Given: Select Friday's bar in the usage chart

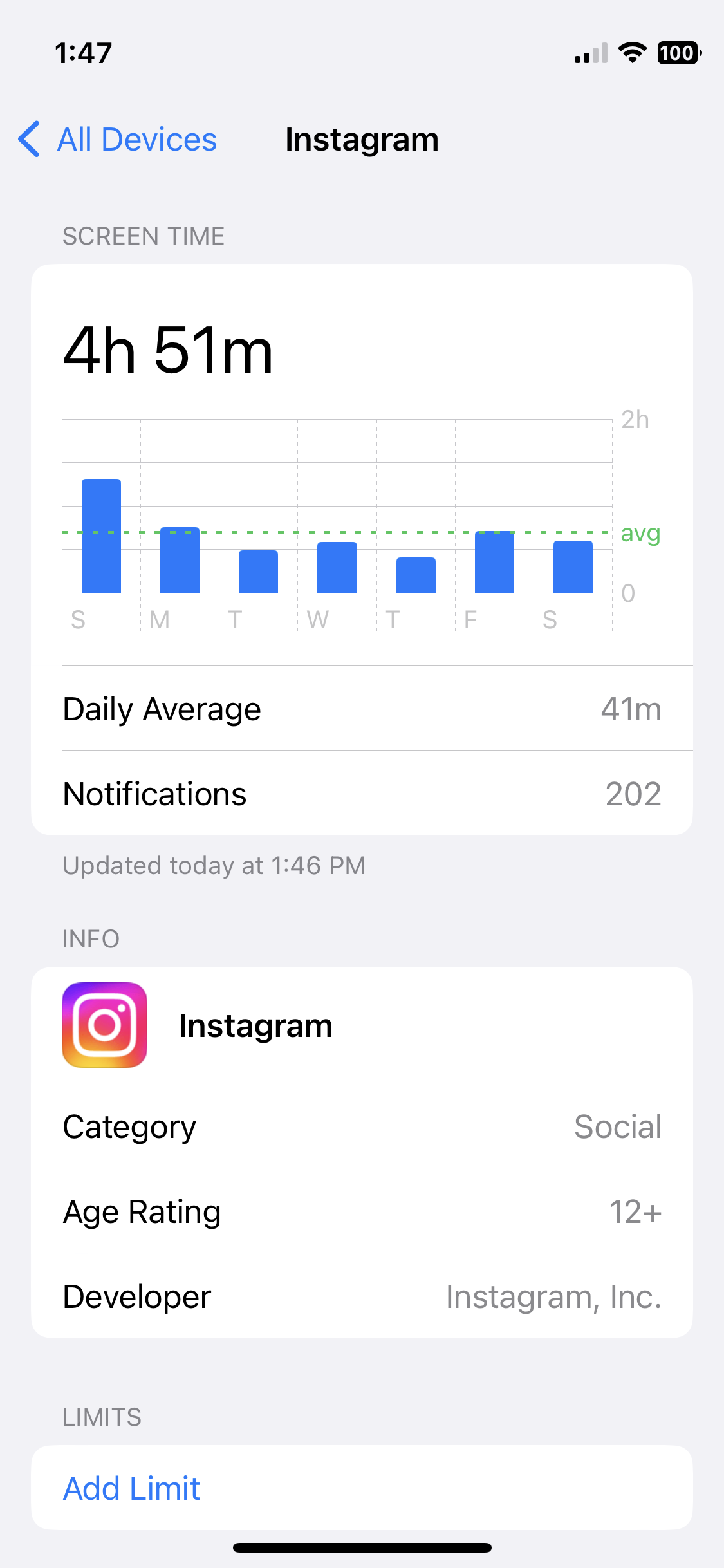Looking at the screenshot, I should coord(494,562).
